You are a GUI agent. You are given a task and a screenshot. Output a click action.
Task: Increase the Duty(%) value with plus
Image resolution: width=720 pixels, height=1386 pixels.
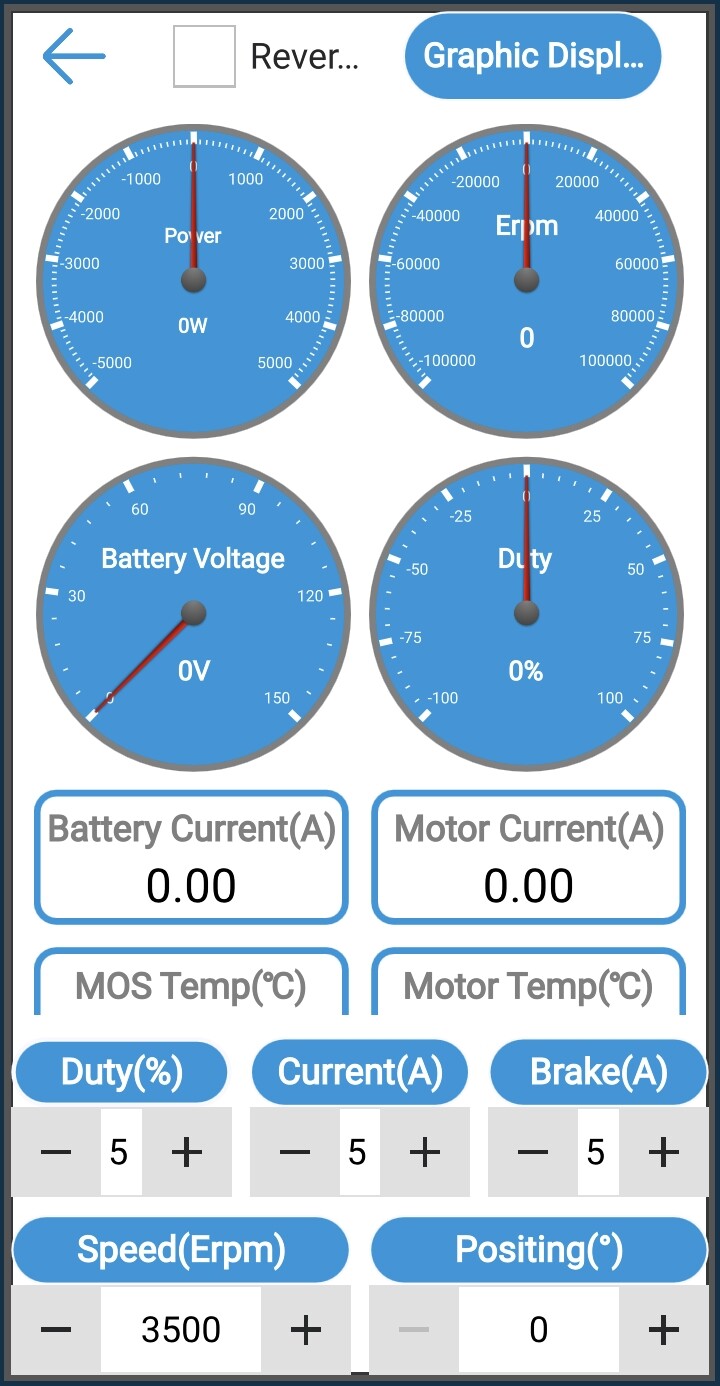187,1152
